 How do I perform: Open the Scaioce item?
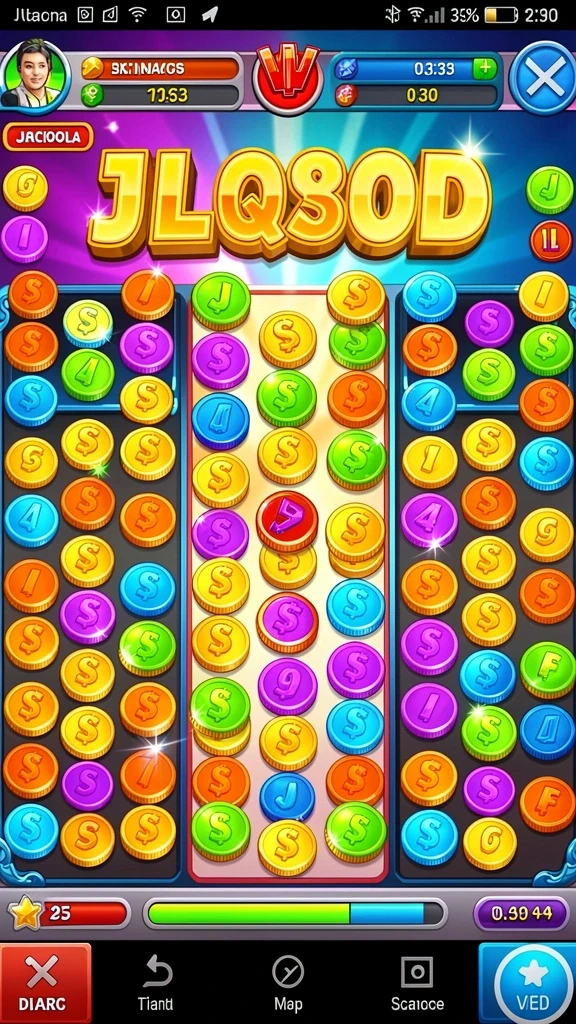coord(417,983)
